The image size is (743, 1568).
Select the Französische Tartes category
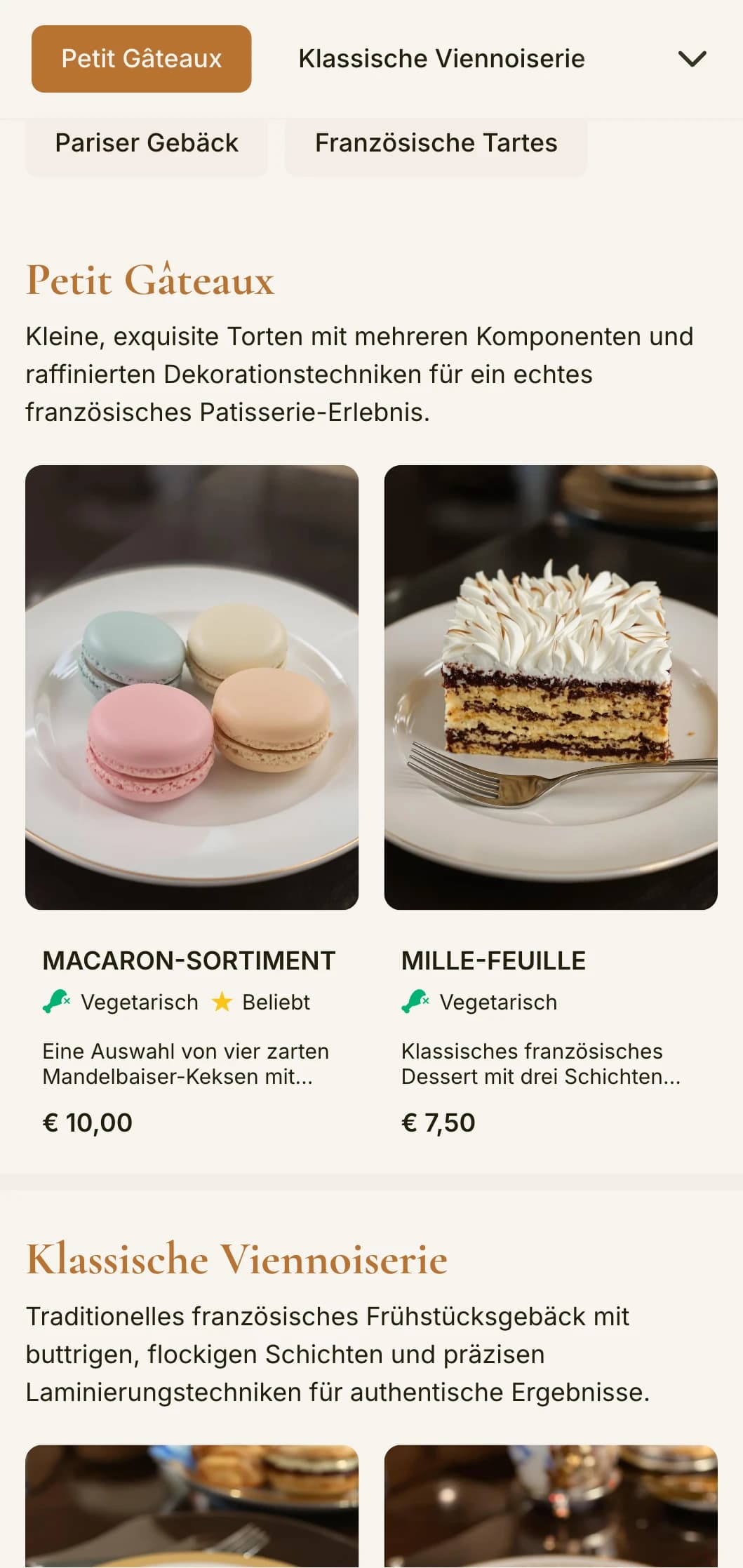tap(436, 142)
